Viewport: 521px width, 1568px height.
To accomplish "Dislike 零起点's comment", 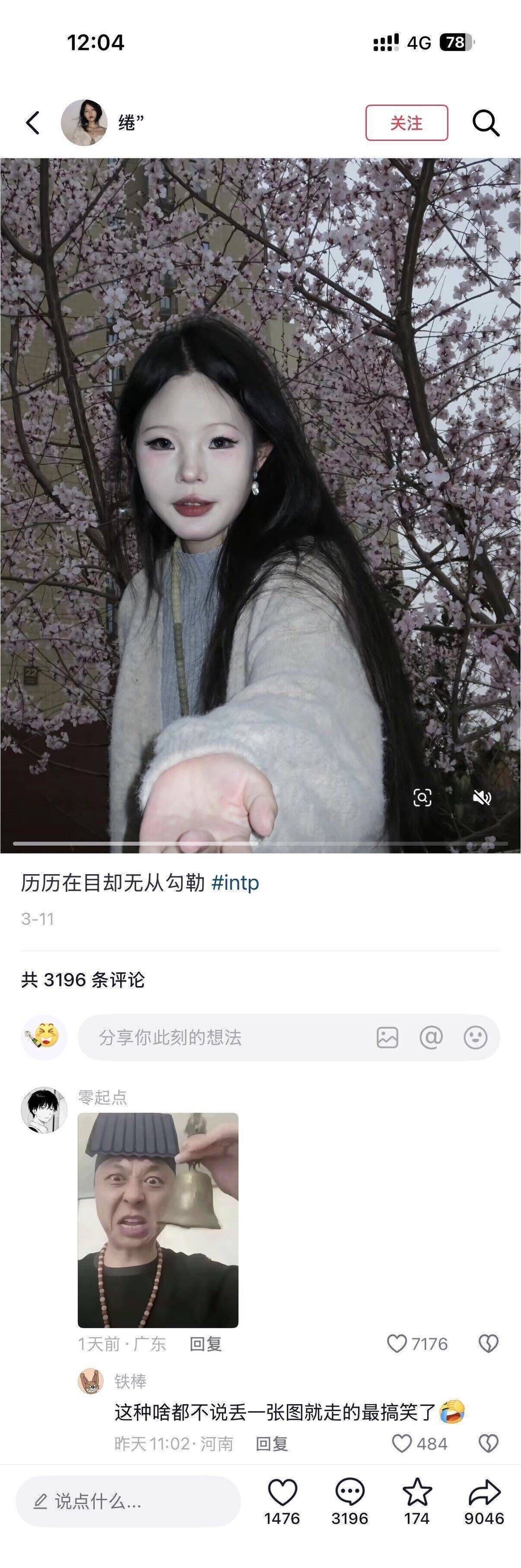I will [x=488, y=1343].
